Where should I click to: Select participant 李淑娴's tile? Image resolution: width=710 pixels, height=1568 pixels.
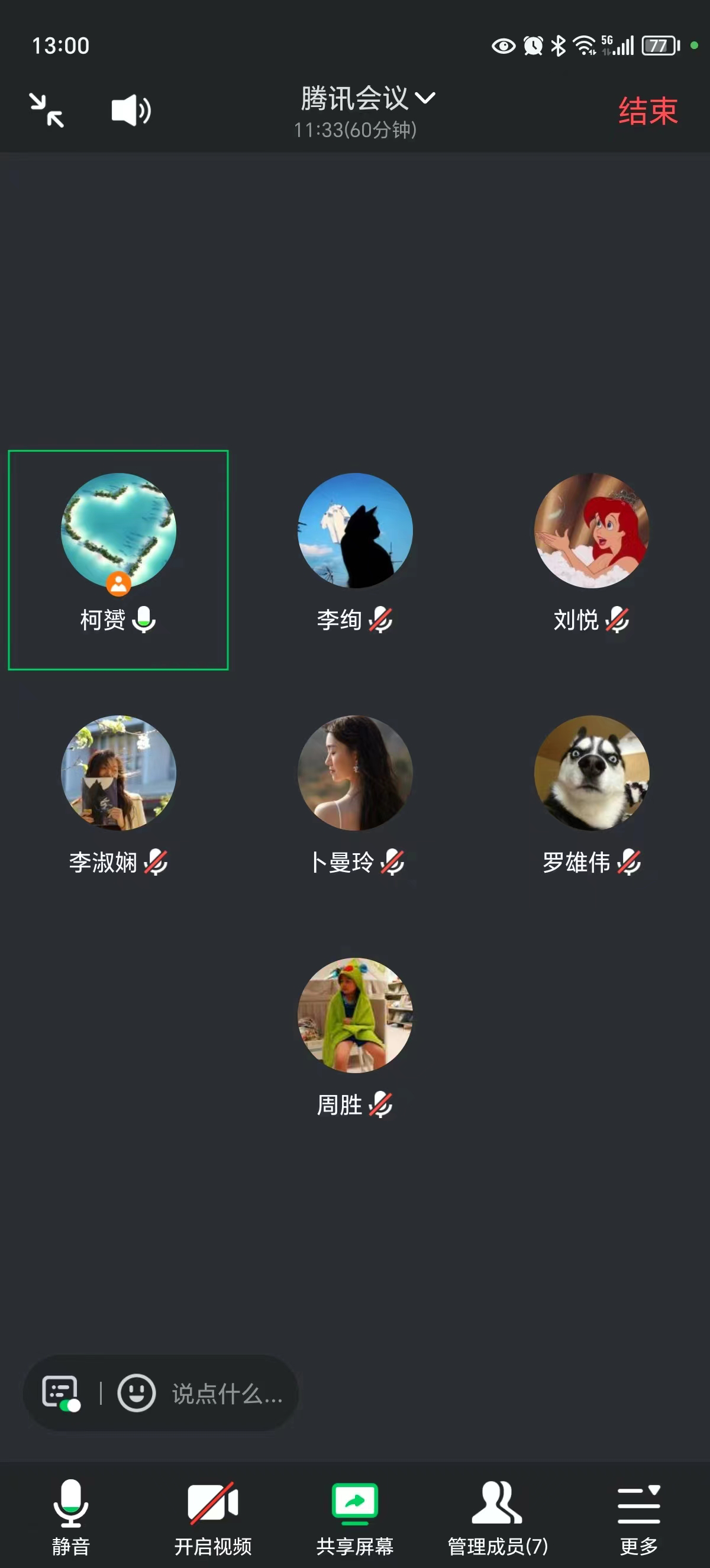118,773
